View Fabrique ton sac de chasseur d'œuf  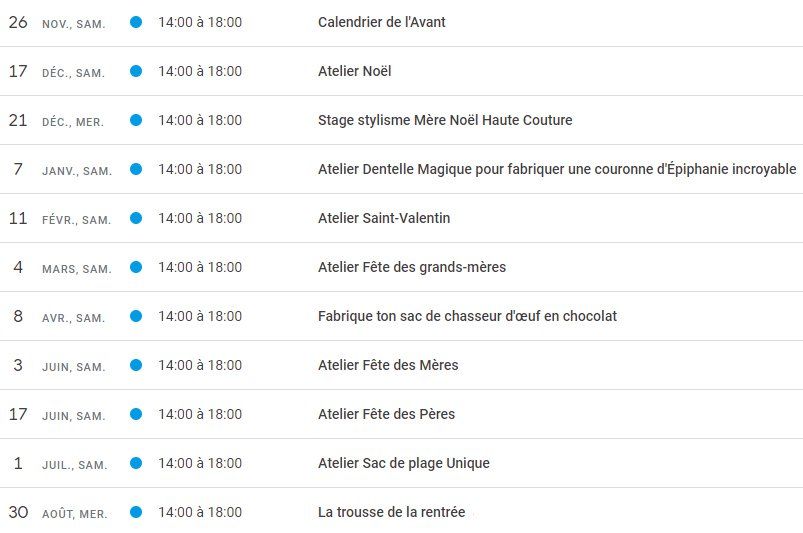tap(467, 316)
